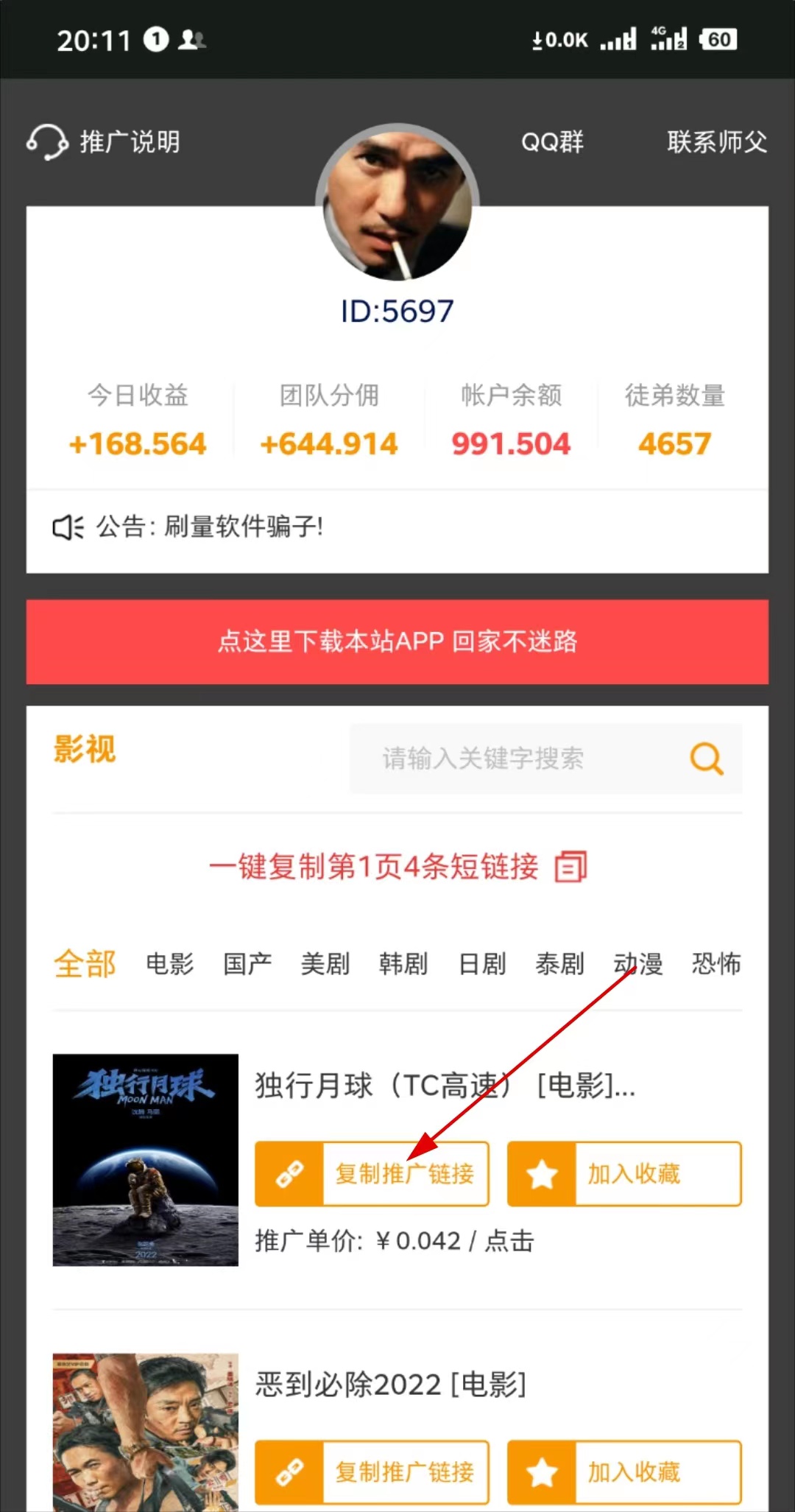Select the 电影 category filter
Image resolution: width=795 pixels, height=1512 pixels.
[x=169, y=963]
